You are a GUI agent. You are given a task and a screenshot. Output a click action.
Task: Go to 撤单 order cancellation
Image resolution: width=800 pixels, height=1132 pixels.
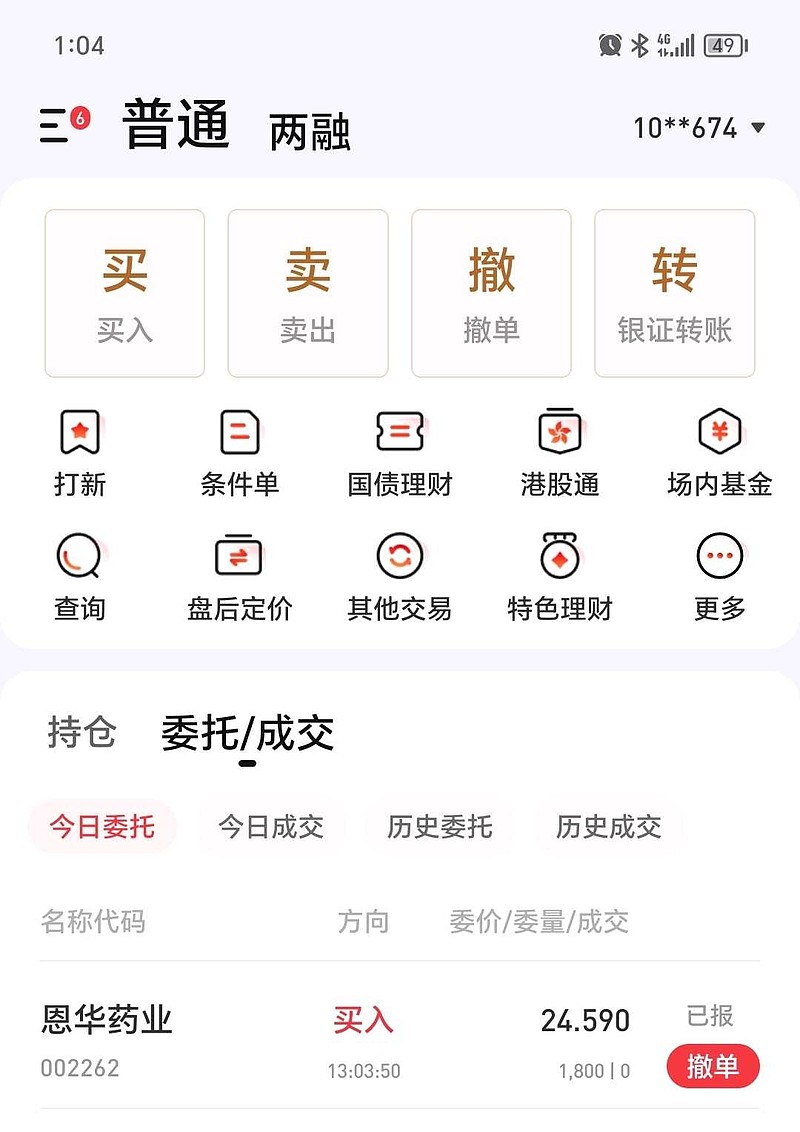(491, 293)
